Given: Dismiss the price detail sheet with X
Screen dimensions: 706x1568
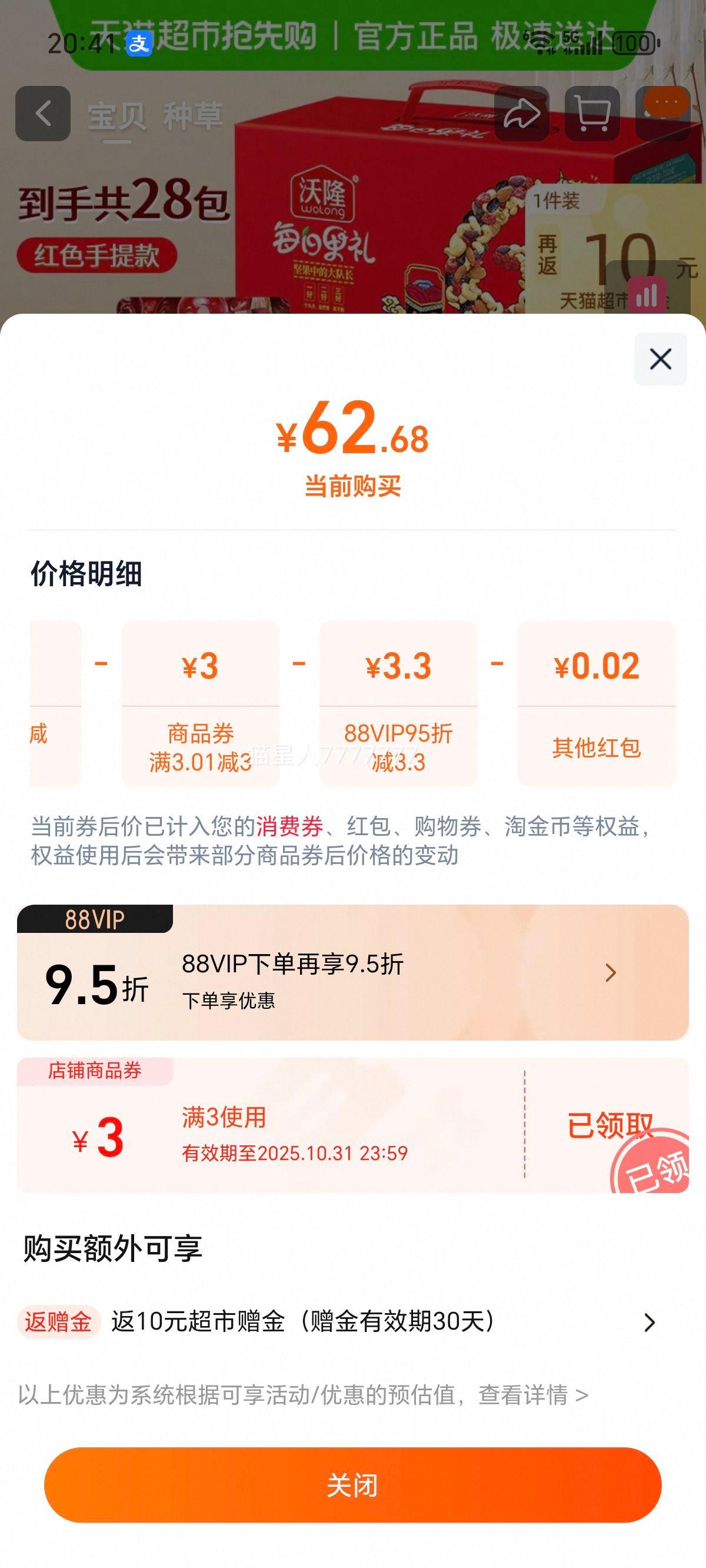Looking at the screenshot, I should [x=660, y=359].
